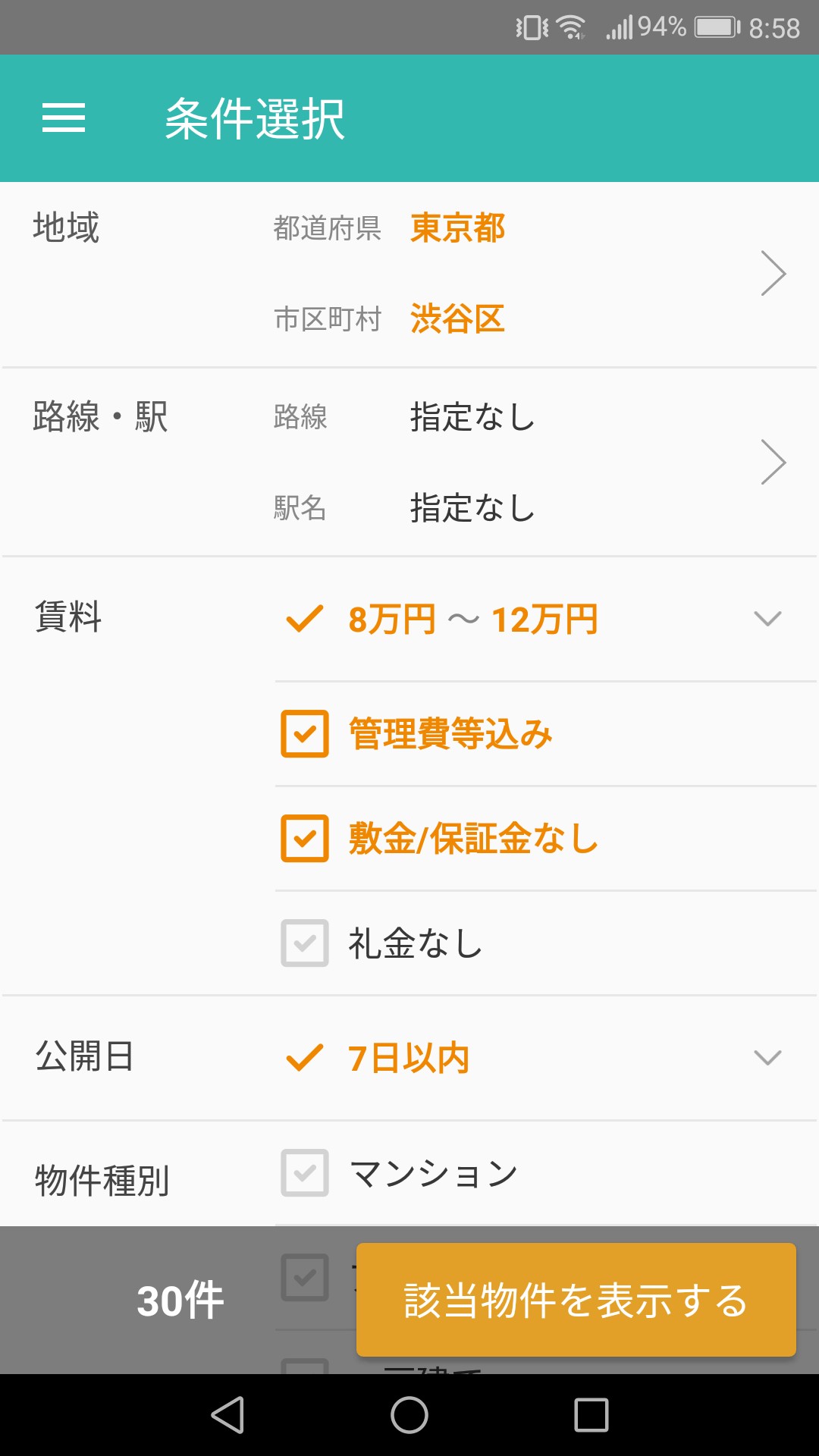Open the 地域 area selection row
This screenshot has height=1456, width=819.
(x=772, y=273)
